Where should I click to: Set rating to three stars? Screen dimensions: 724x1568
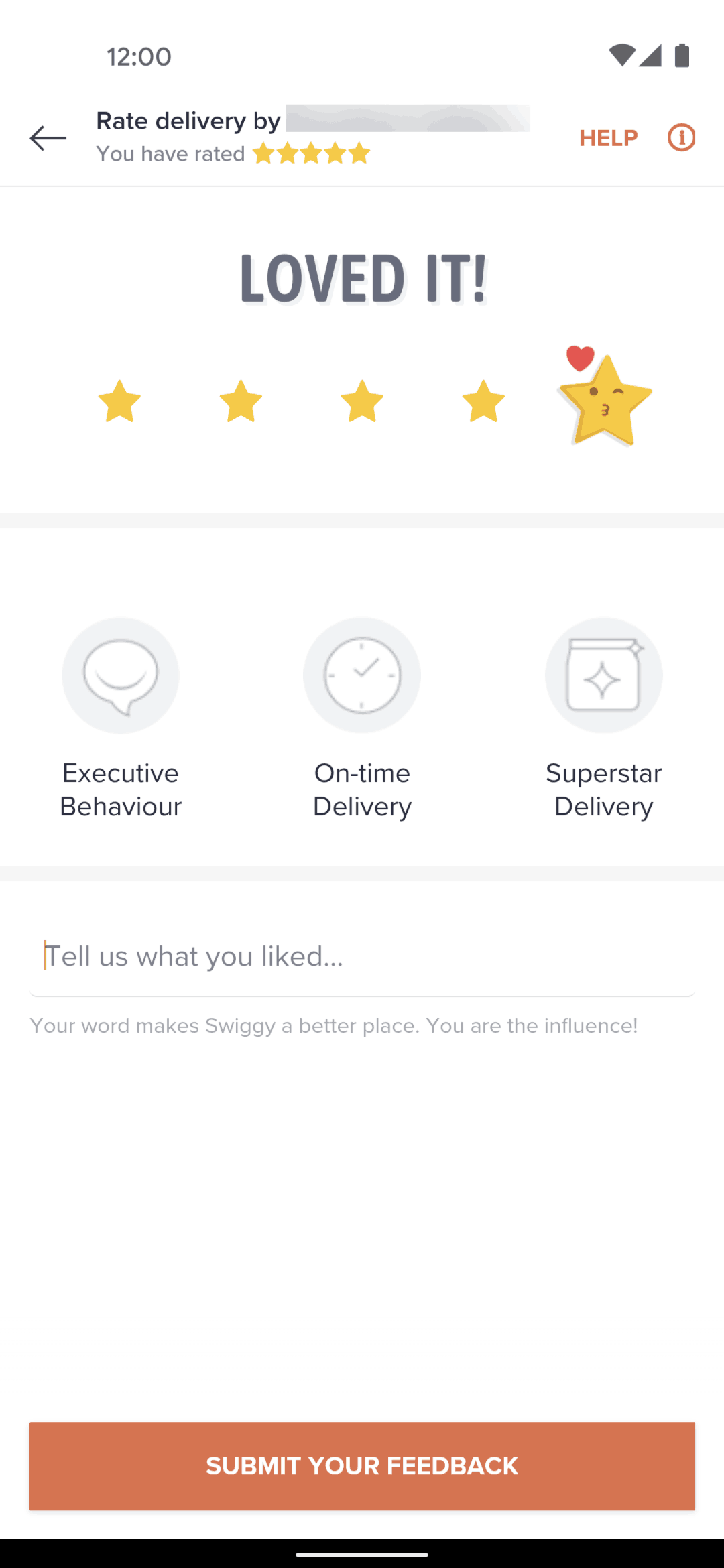[362, 402]
